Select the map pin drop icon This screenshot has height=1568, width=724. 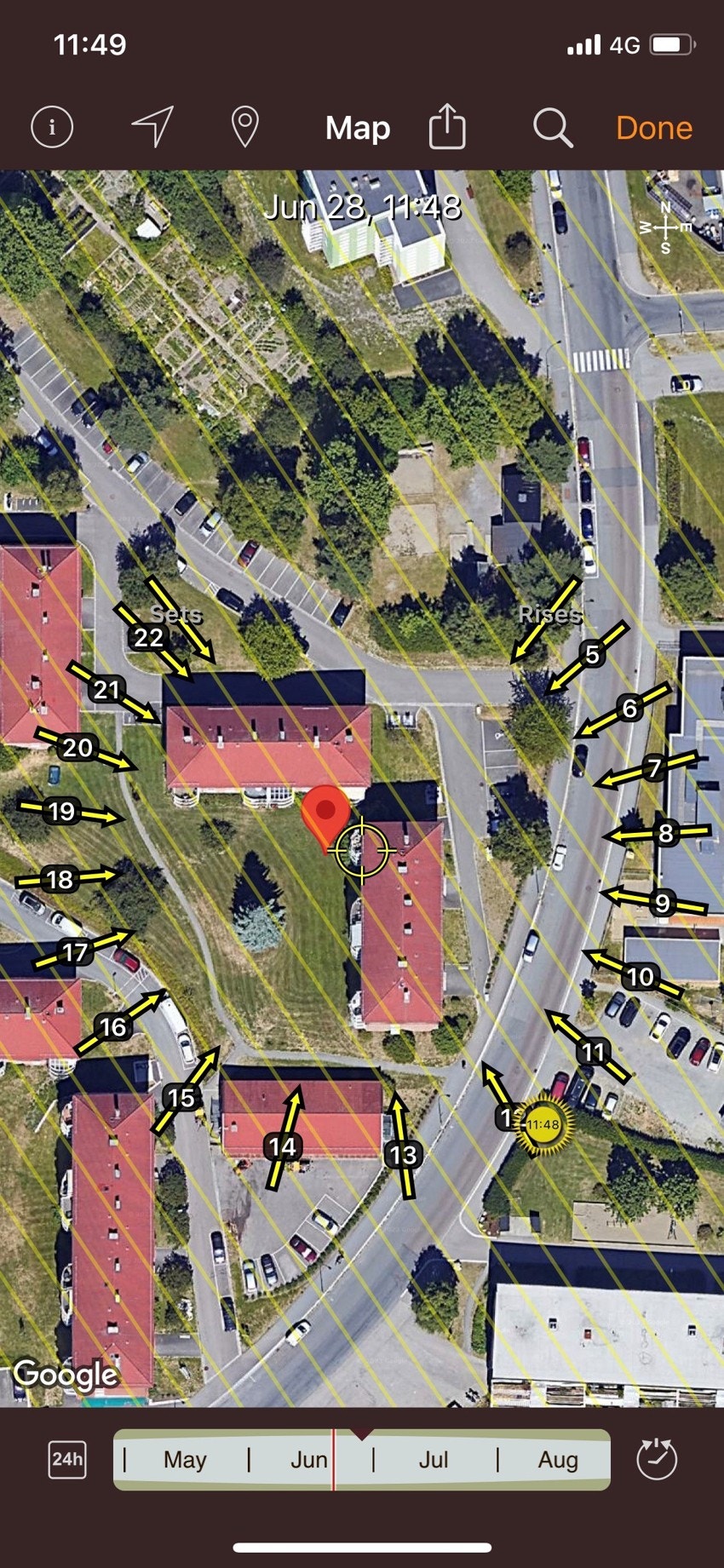tap(245, 128)
